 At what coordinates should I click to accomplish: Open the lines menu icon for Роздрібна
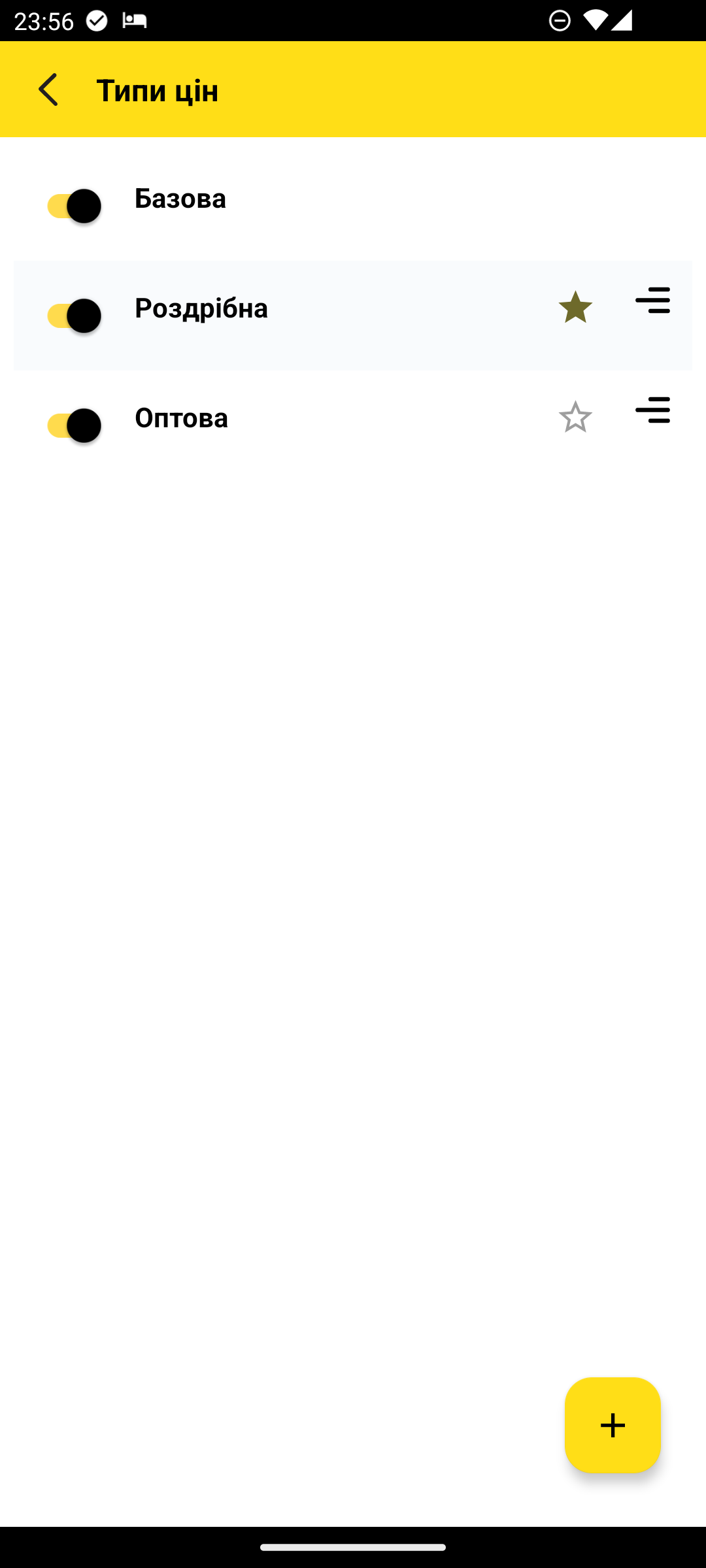pyautogui.click(x=653, y=301)
